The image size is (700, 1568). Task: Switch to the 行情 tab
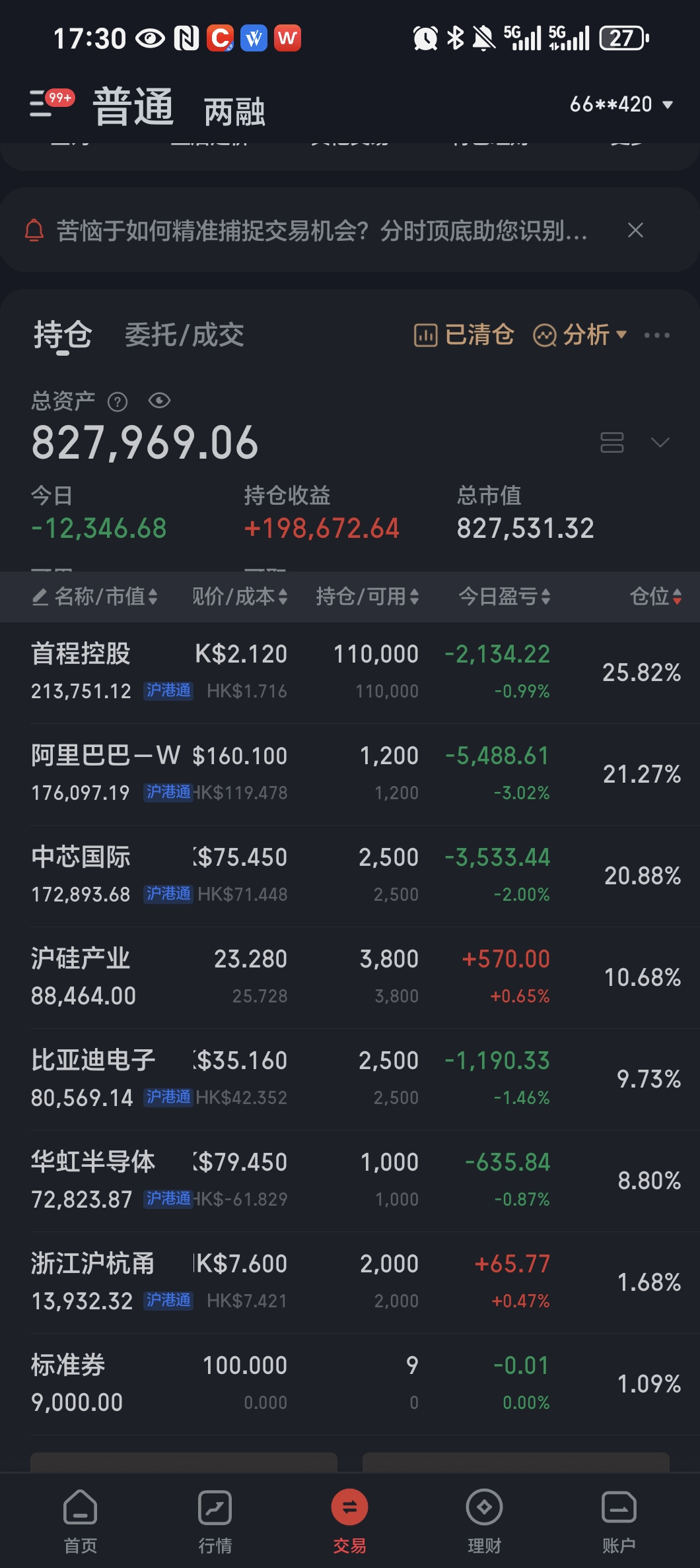coord(215,1518)
